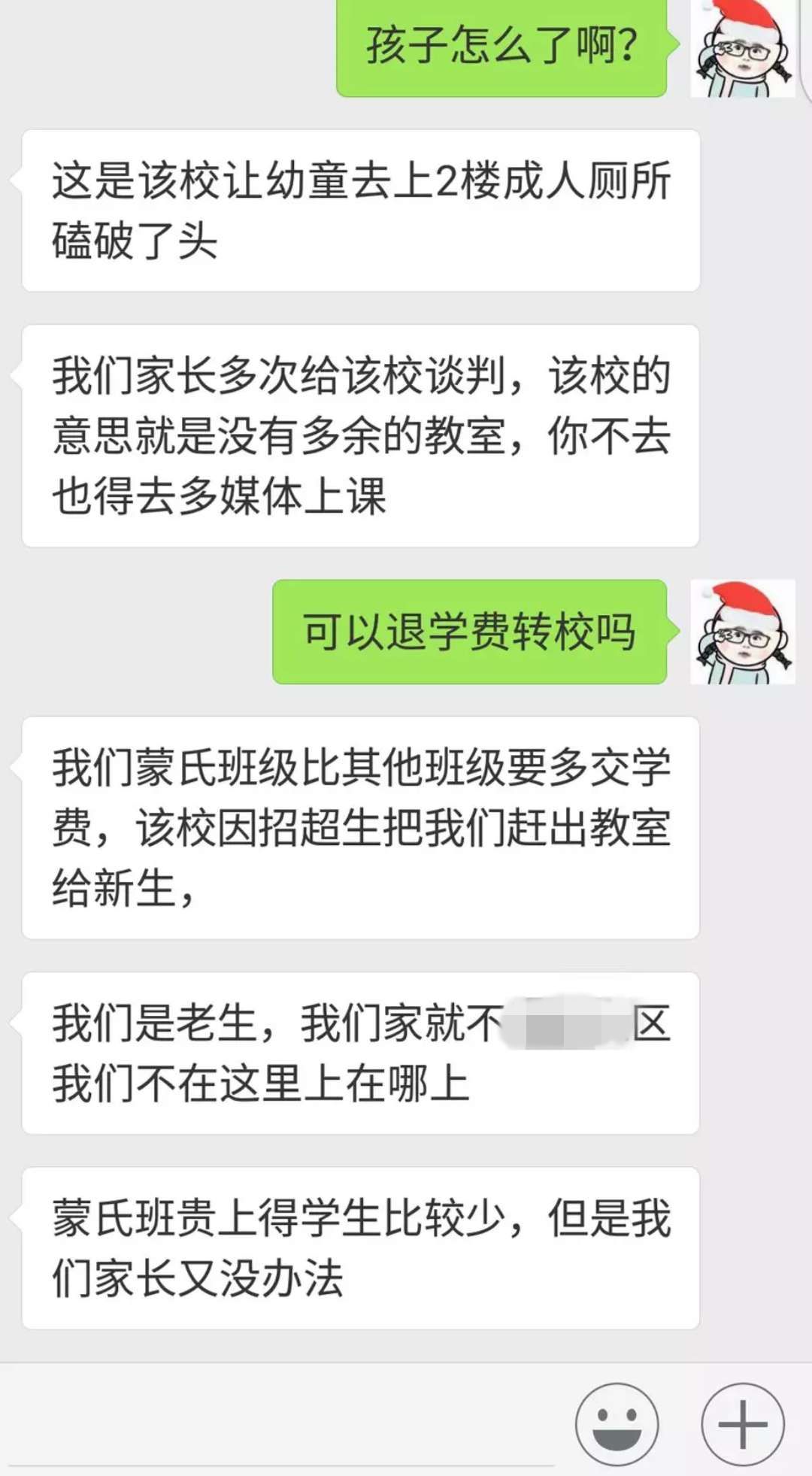812x1476 pixels.
Task: Open sender avatar beside 孩子怎么了啊
Action: pyautogui.click(x=742, y=48)
